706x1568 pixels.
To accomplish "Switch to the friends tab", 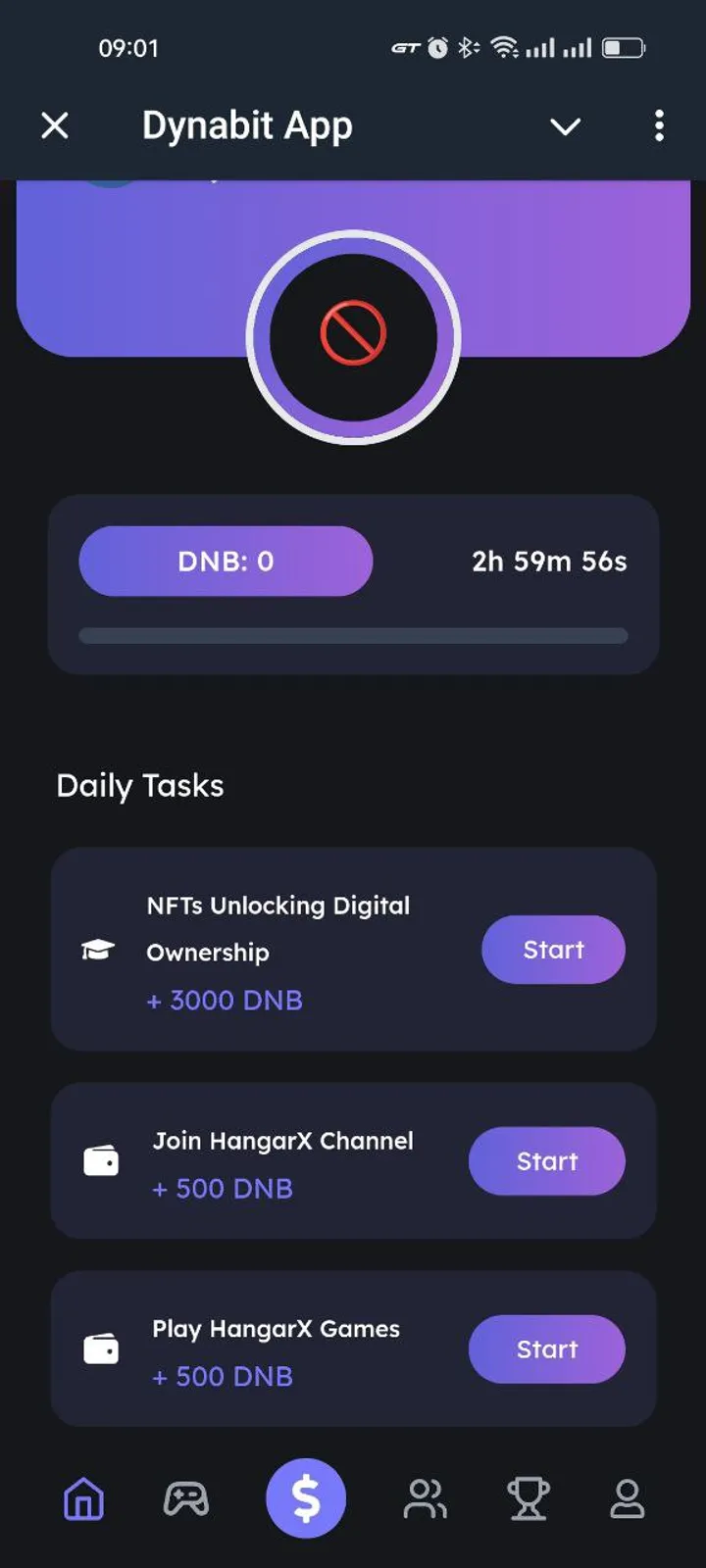I will click(x=426, y=1498).
